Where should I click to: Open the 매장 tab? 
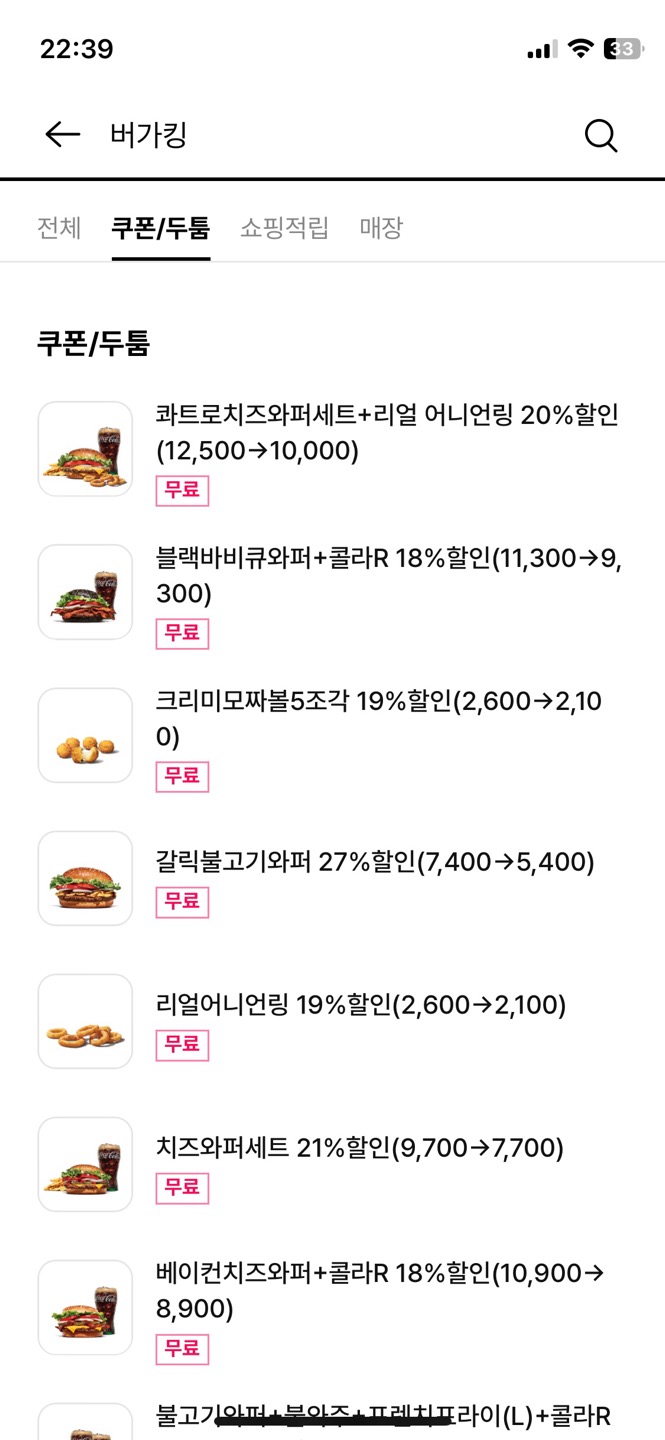[381, 228]
